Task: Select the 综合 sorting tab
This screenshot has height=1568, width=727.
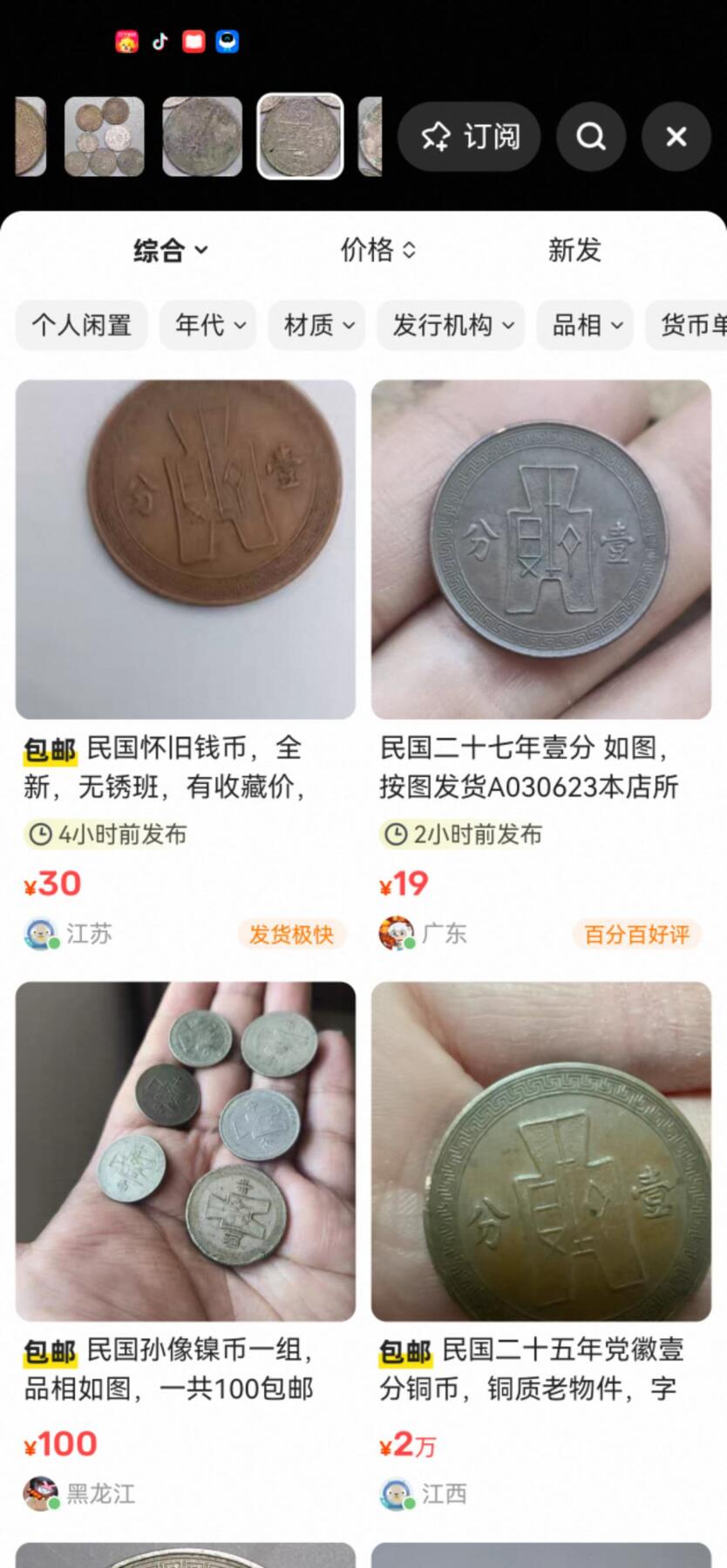Action: coord(170,251)
